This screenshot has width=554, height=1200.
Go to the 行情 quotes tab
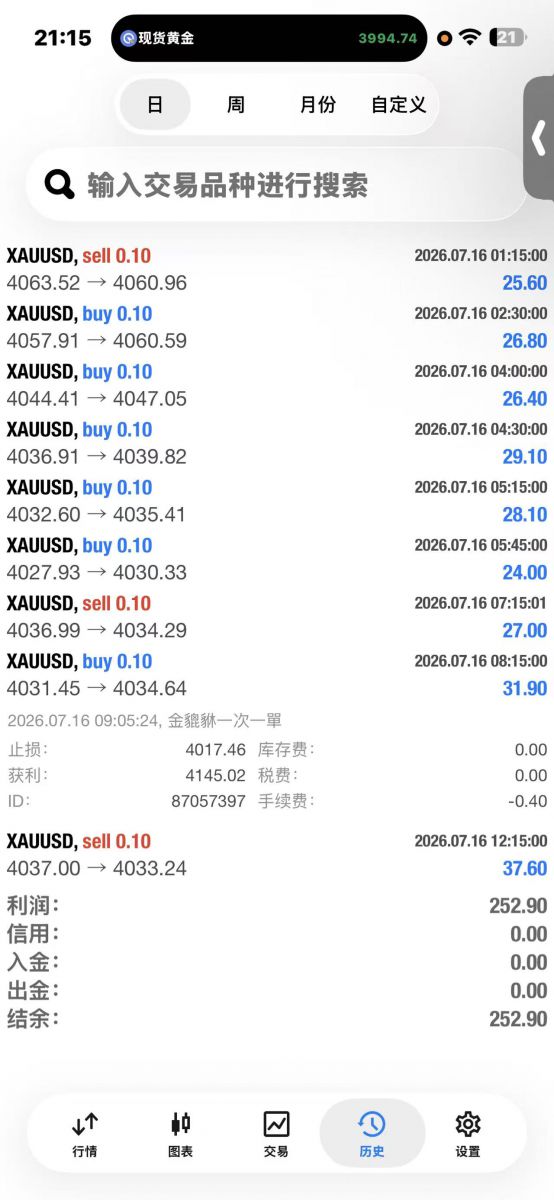click(85, 1134)
